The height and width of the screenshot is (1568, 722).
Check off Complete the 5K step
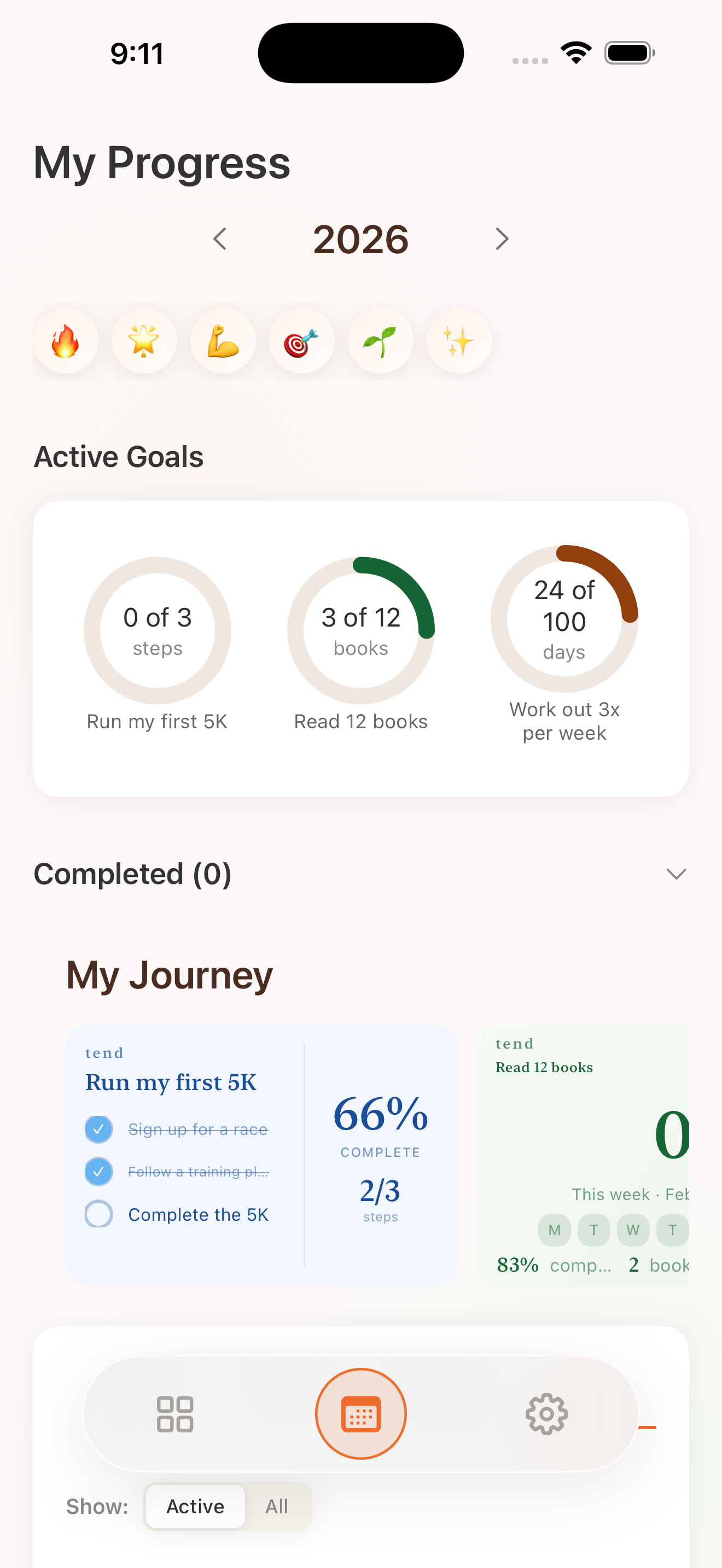click(x=98, y=1214)
